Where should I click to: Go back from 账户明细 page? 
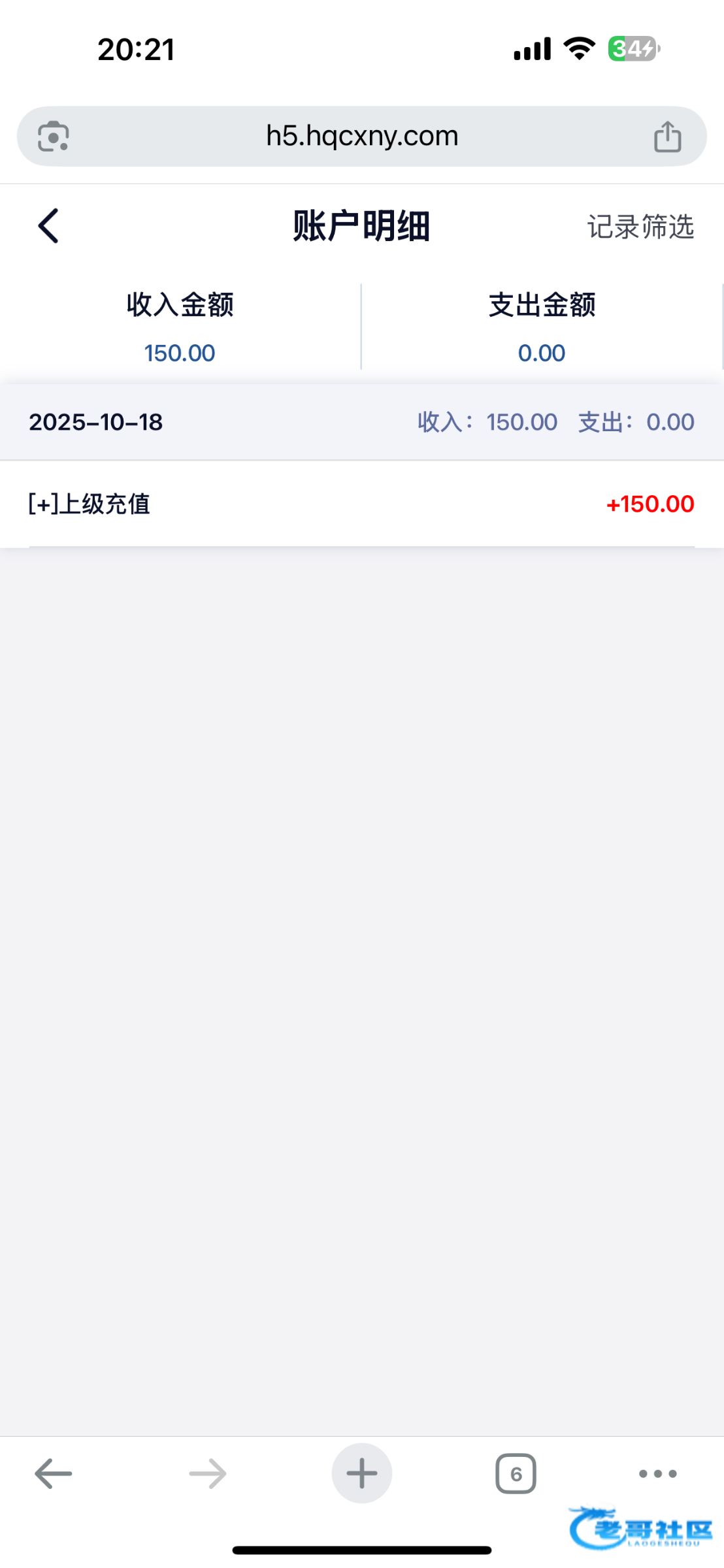tap(48, 226)
